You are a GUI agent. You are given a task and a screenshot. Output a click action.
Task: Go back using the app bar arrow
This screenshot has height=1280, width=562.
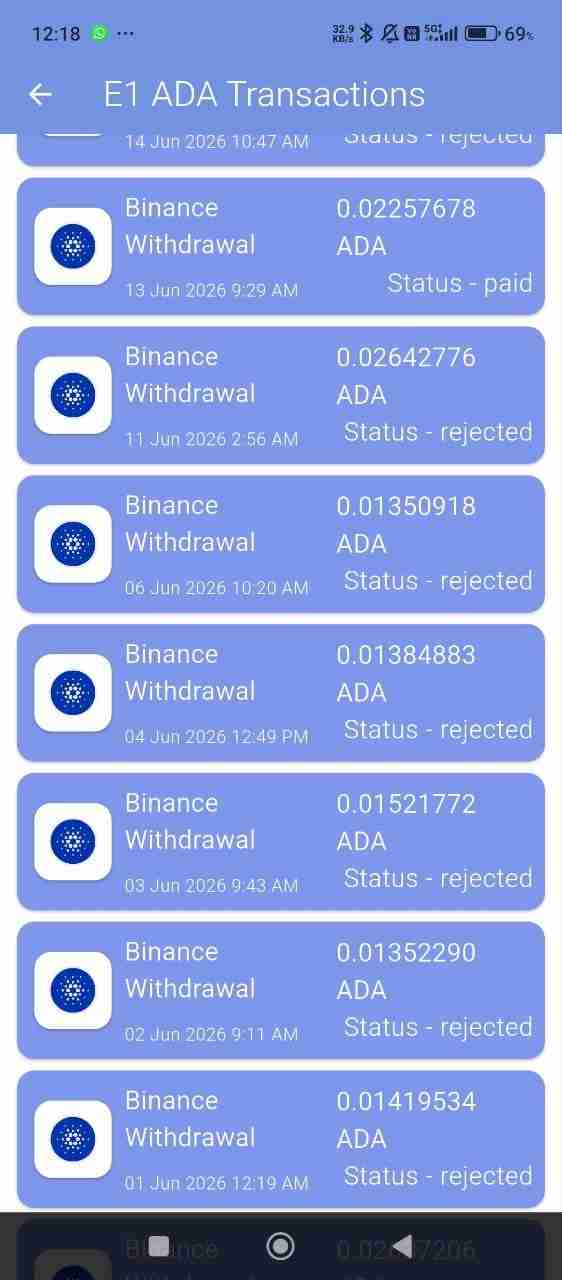point(40,95)
